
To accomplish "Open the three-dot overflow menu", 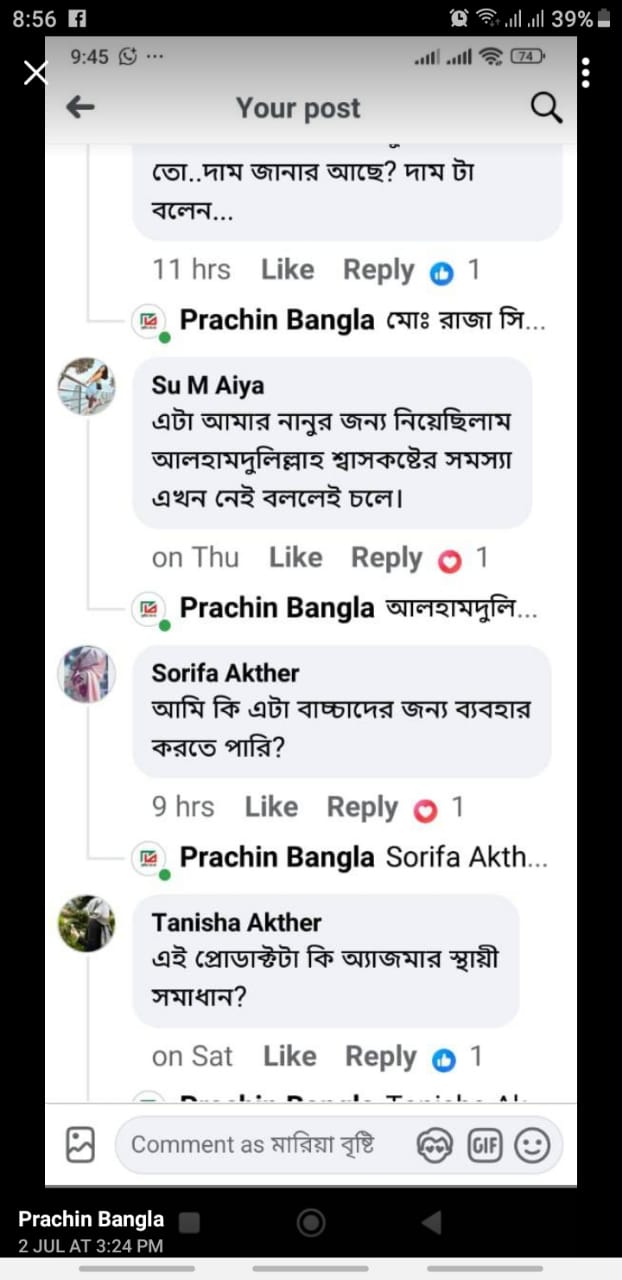I will pyautogui.click(x=585, y=72).
